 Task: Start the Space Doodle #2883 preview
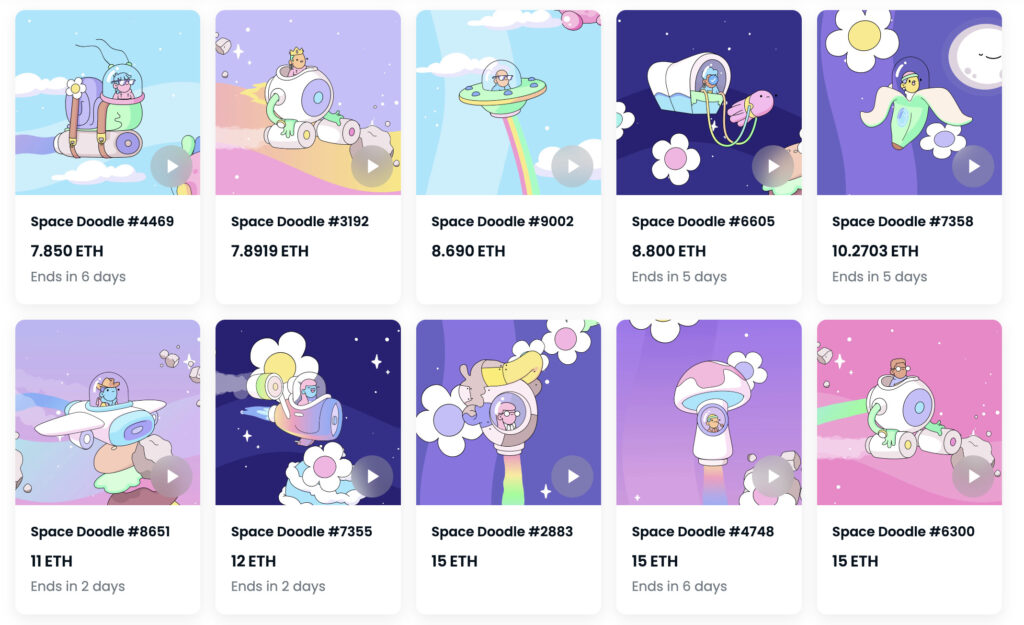tap(573, 476)
